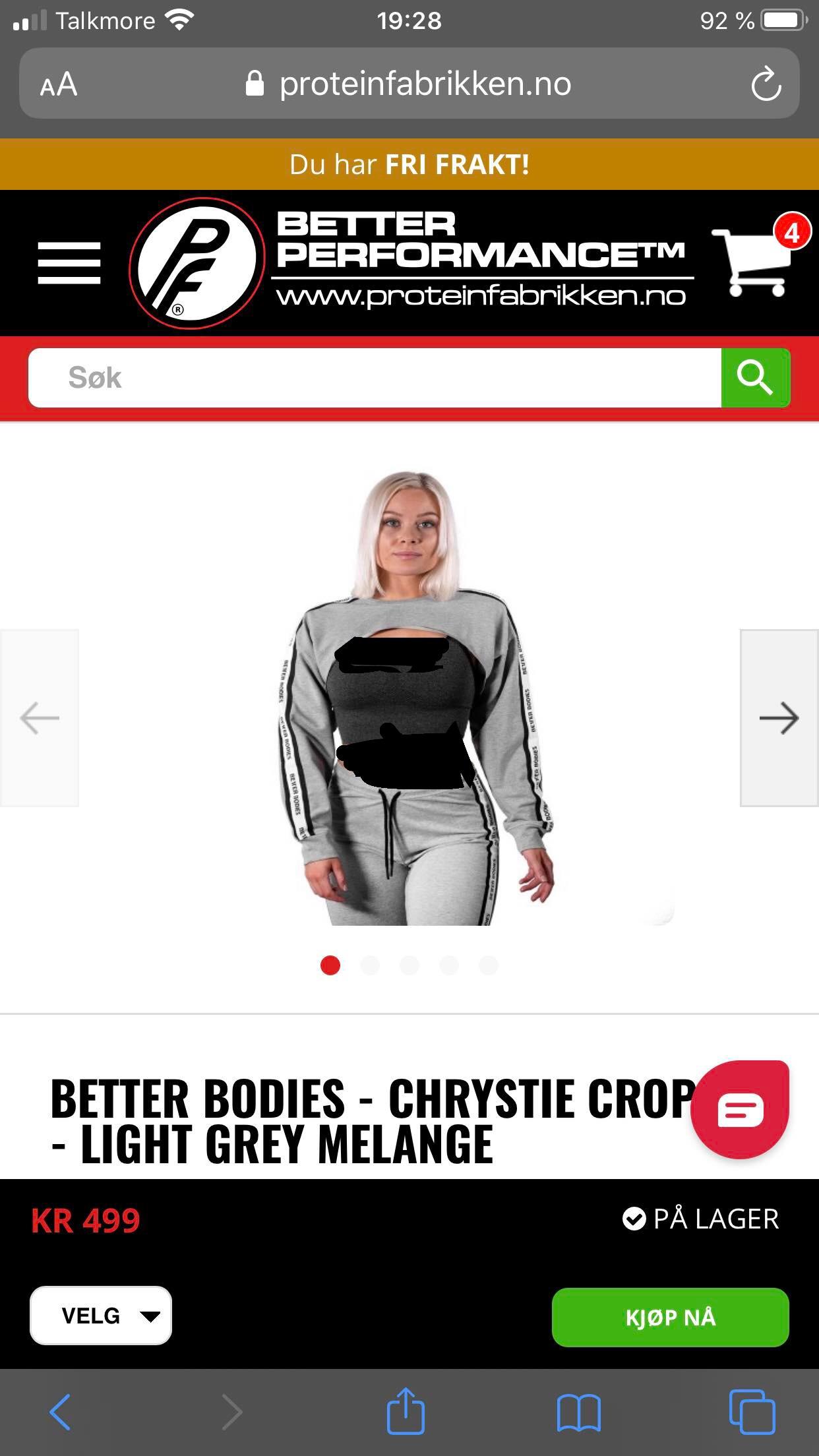Tap the Better Performance logo
Viewport: 819px width, 1456px height.
click(409, 262)
